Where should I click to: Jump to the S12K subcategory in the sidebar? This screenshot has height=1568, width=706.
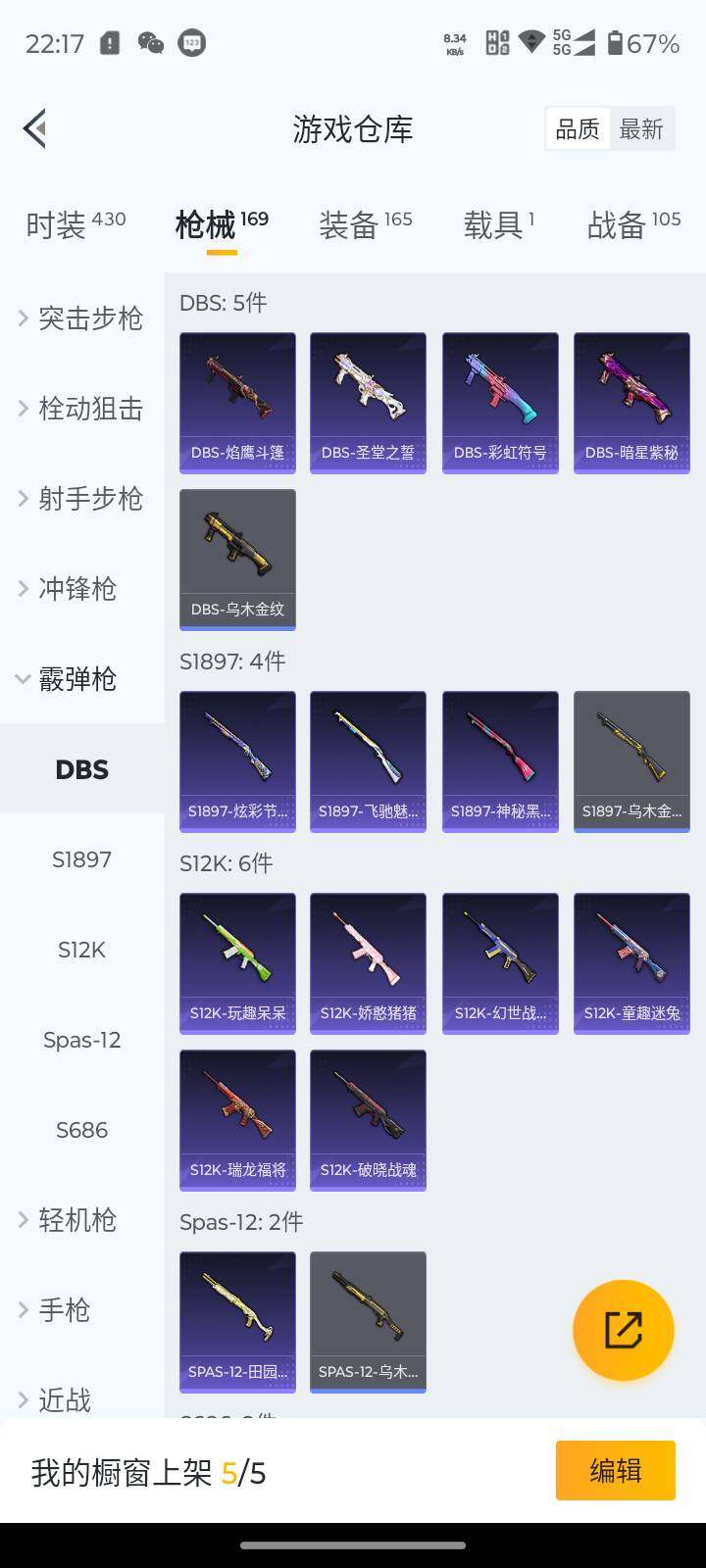point(81,950)
